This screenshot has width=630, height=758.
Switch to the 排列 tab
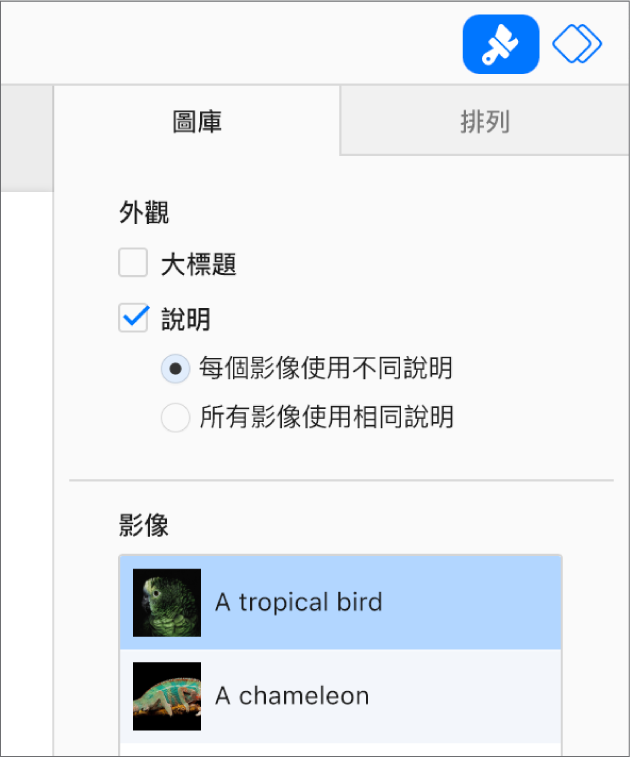coord(485,122)
